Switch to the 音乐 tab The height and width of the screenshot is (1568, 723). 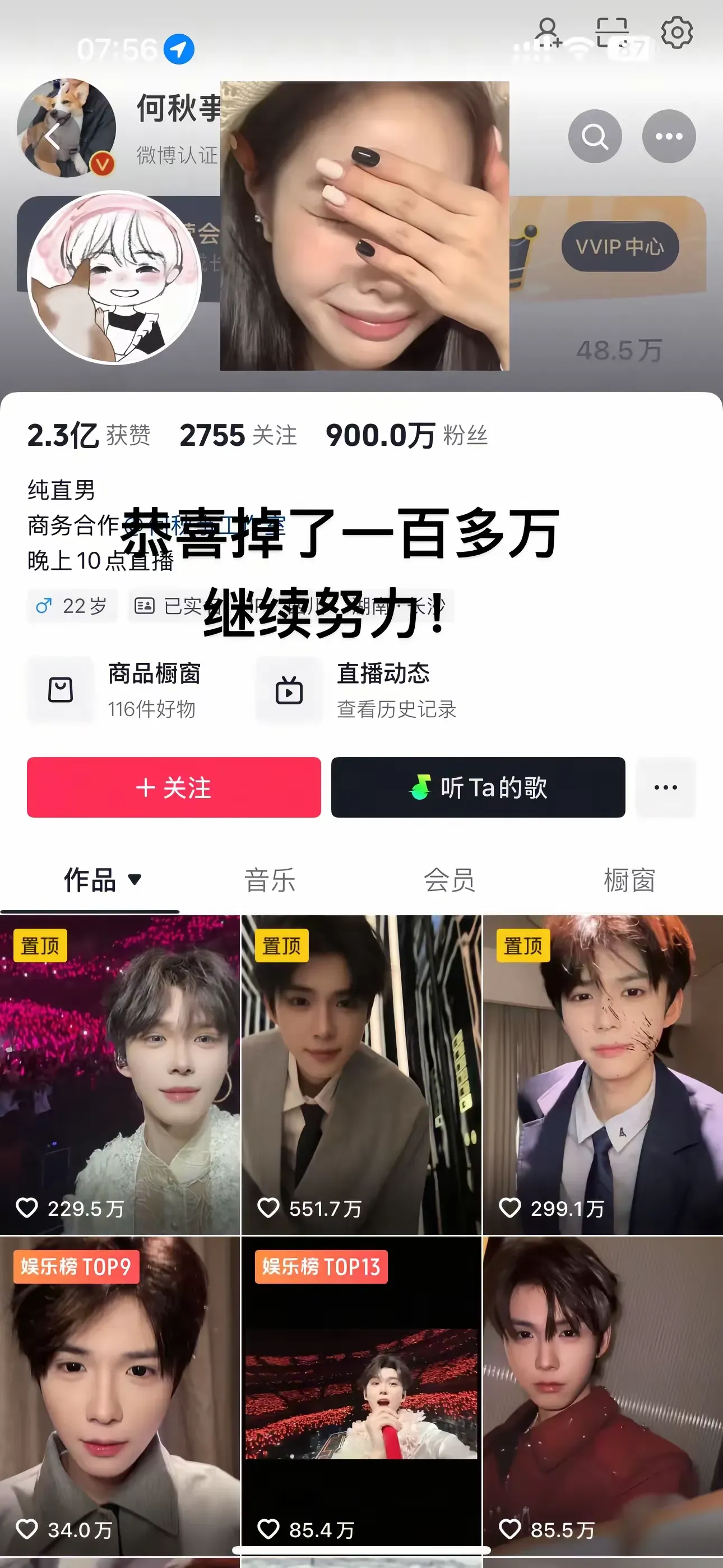coord(270,880)
